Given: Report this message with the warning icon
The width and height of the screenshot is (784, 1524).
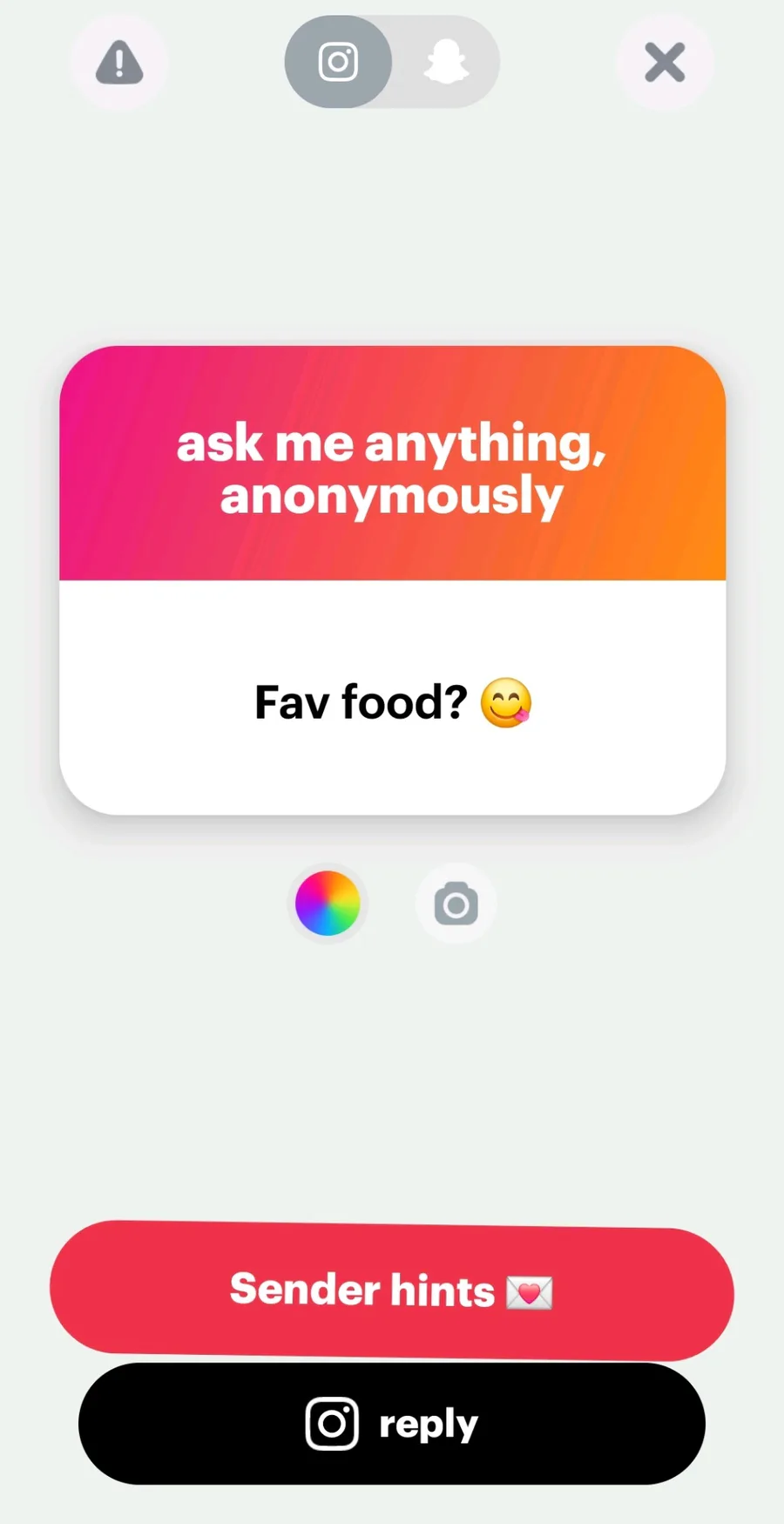Looking at the screenshot, I should pyautogui.click(x=119, y=63).
